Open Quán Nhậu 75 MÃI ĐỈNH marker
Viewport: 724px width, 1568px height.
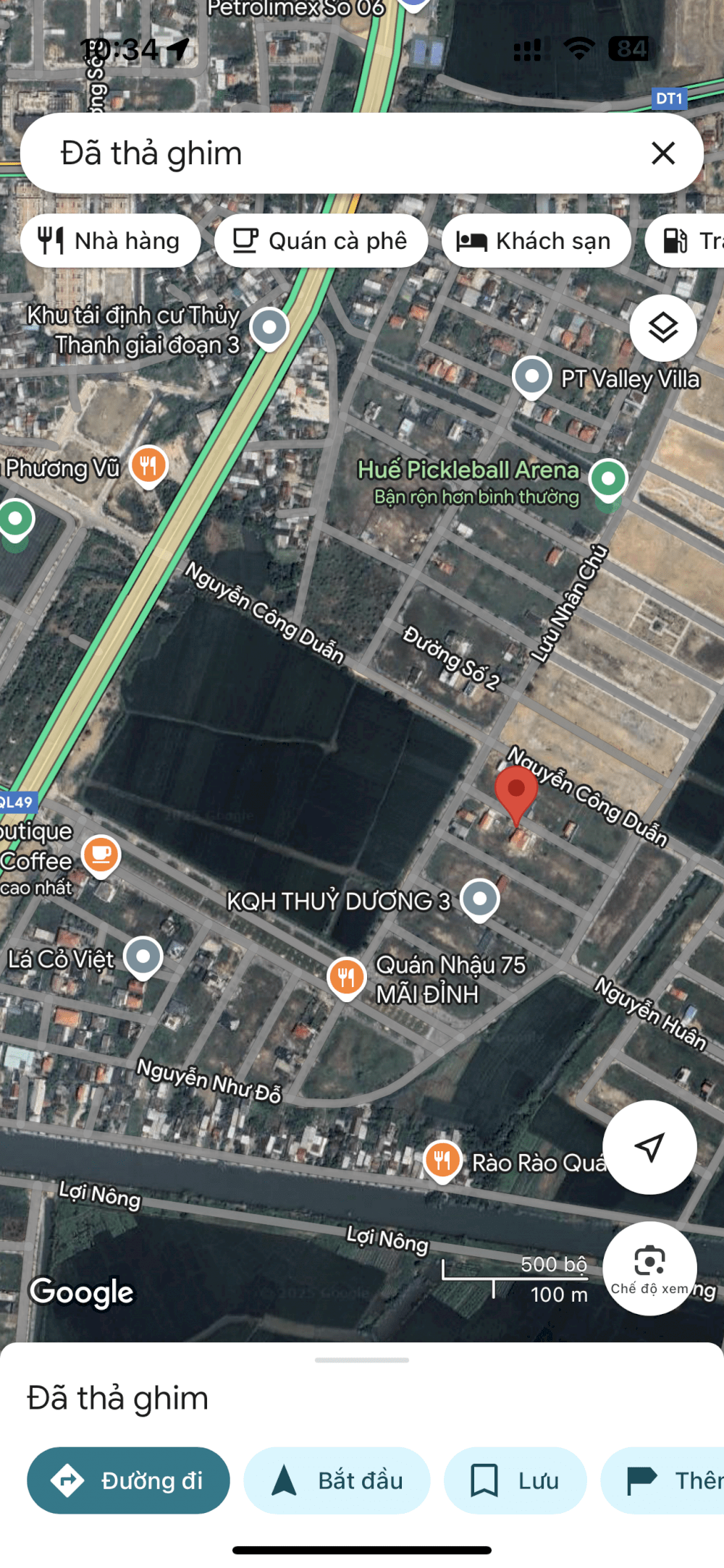click(347, 979)
